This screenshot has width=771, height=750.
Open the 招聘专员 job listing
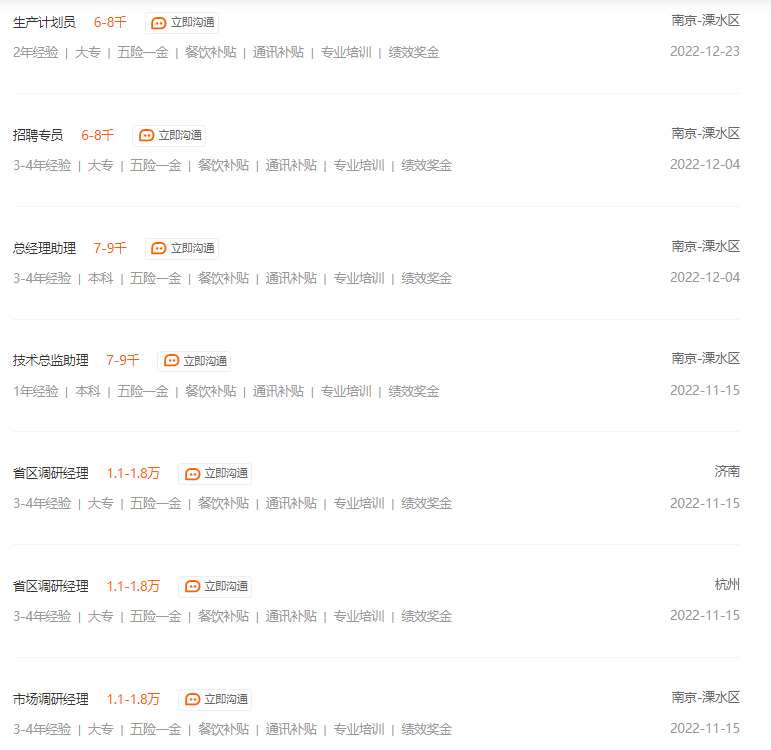pos(38,136)
